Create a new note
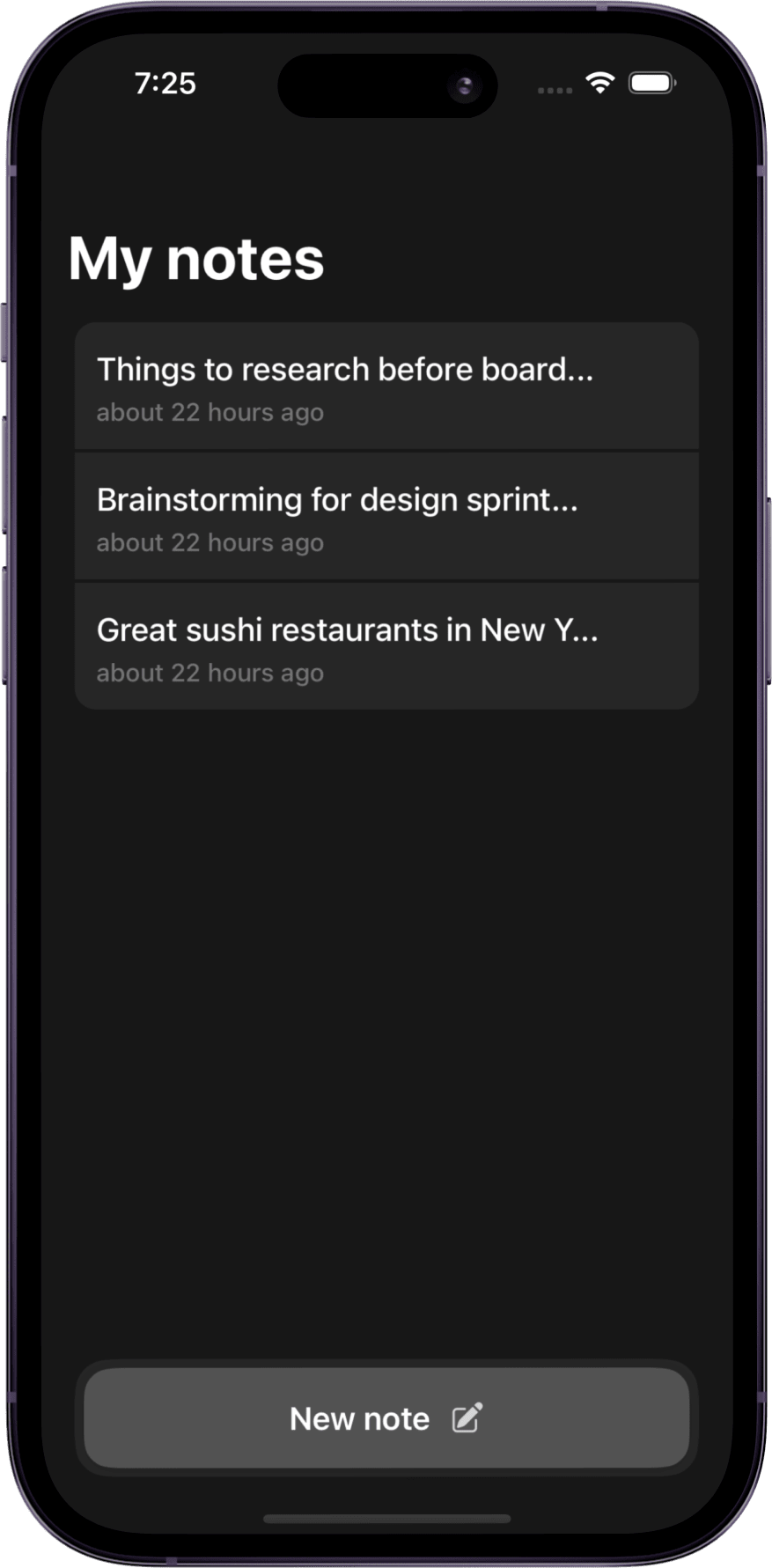Image resolution: width=772 pixels, height=1568 pixels. tap(386, 1418)
